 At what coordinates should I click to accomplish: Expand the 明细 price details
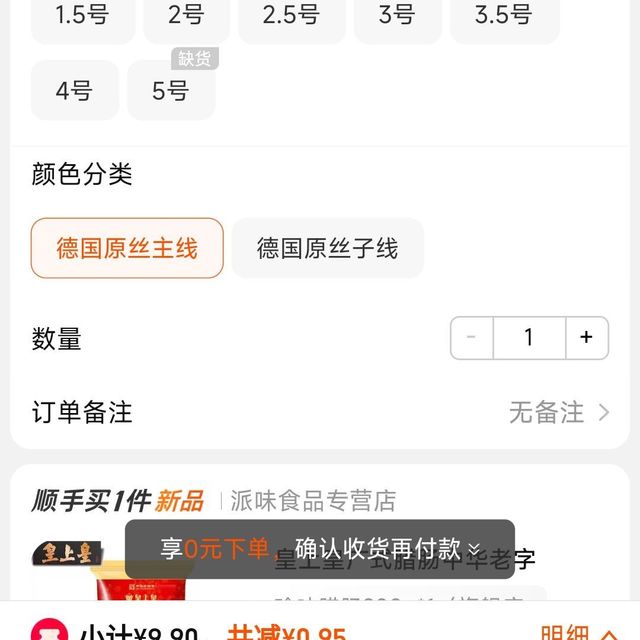[579, 632]
